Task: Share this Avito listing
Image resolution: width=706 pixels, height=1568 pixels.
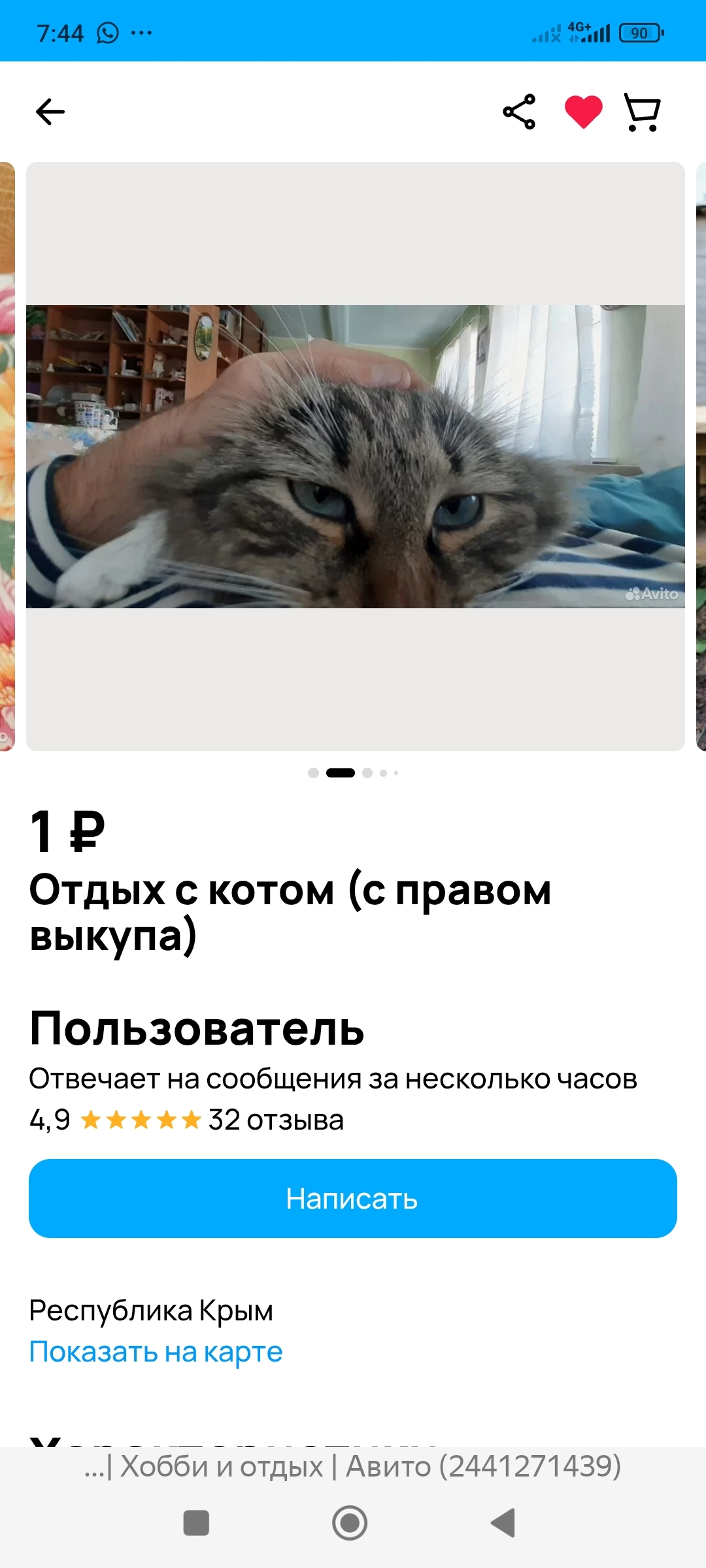Action: coord(519,112)
